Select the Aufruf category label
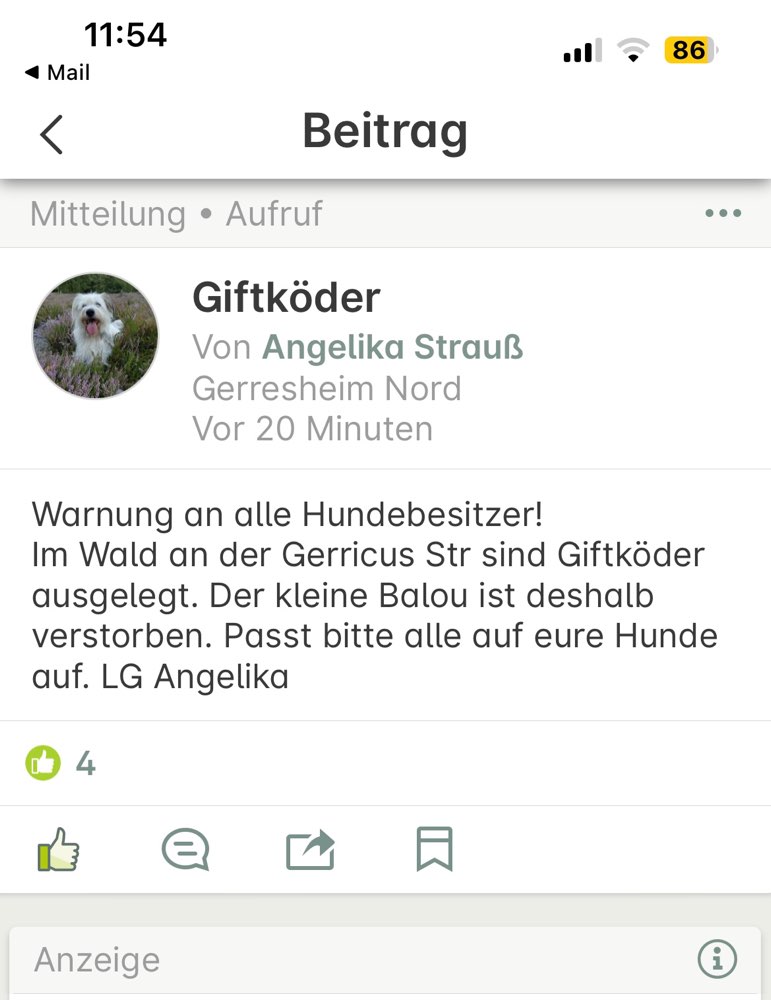The image size is (771, 1000). 274,213
